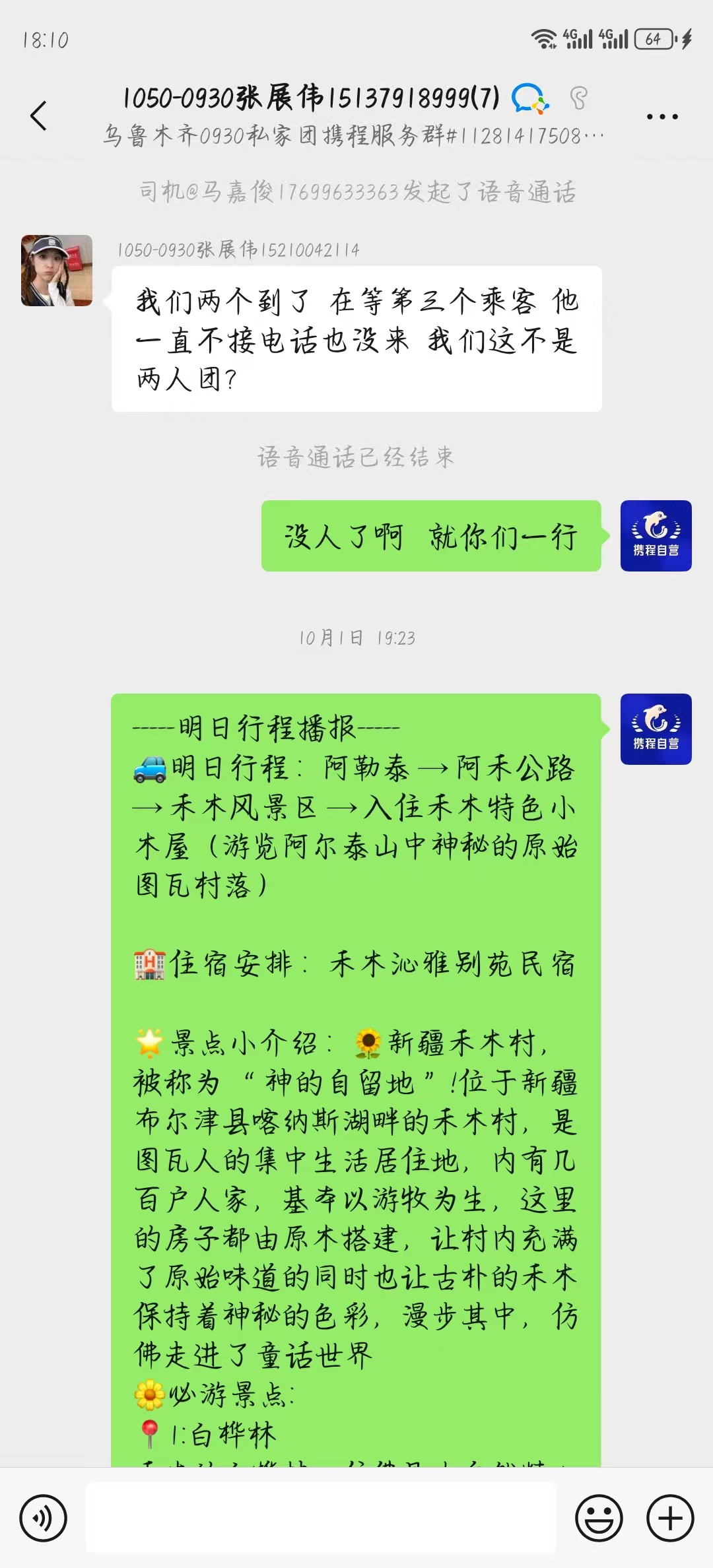Image resolution: width=713 pixels, height=1568 pixels.
Task: Tap the message text input field
Action: 321,1518
